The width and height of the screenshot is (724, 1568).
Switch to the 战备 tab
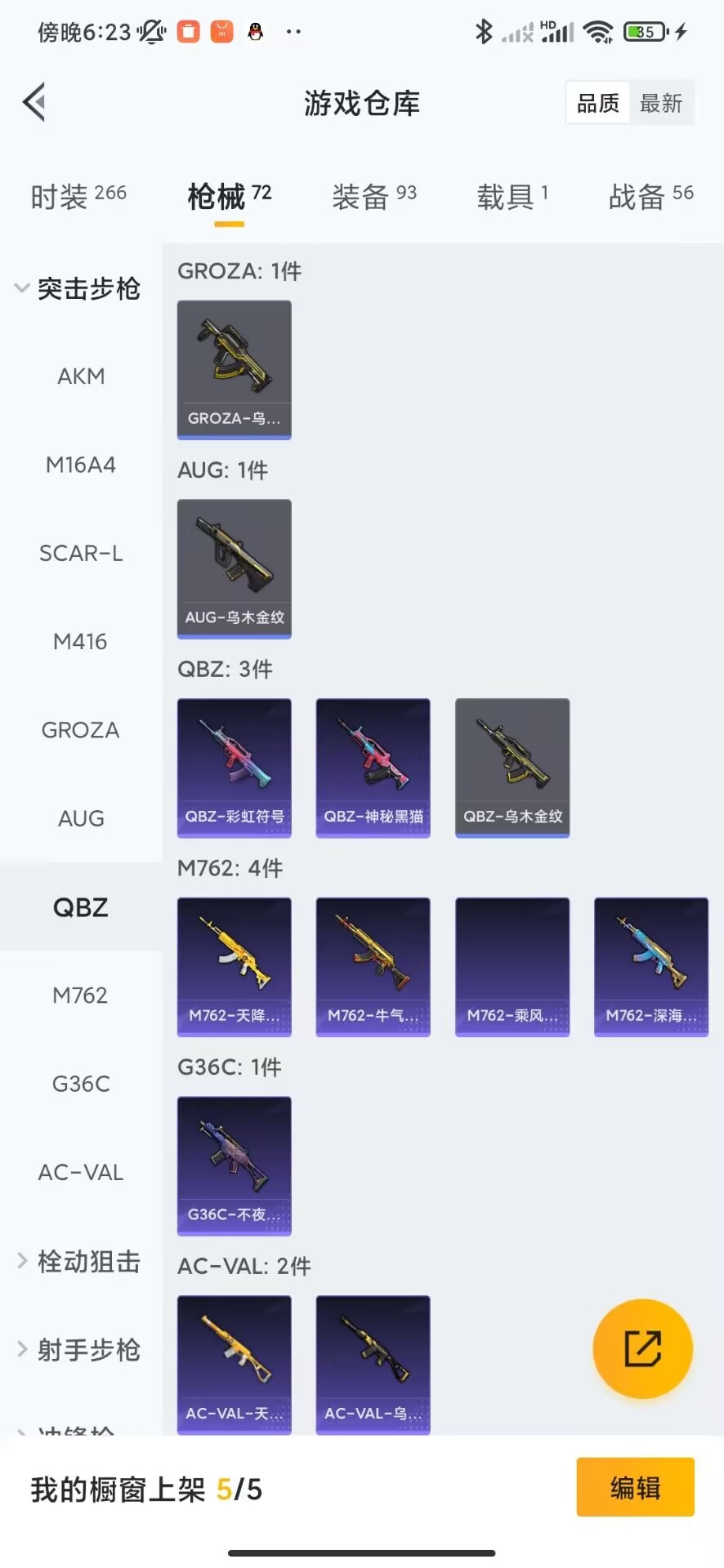click(650, 196)
